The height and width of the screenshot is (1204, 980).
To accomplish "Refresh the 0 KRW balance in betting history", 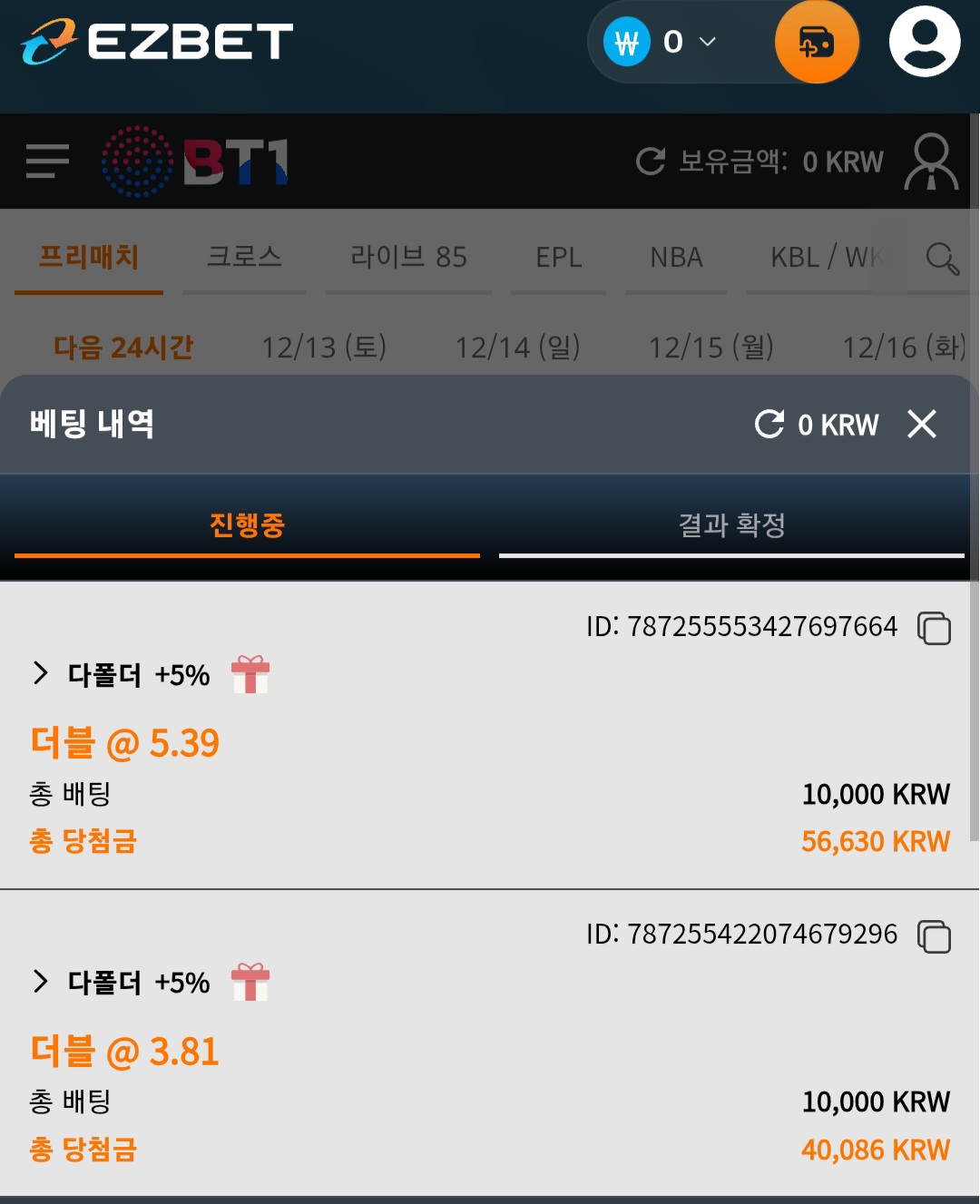I will [x=769, y=424].
